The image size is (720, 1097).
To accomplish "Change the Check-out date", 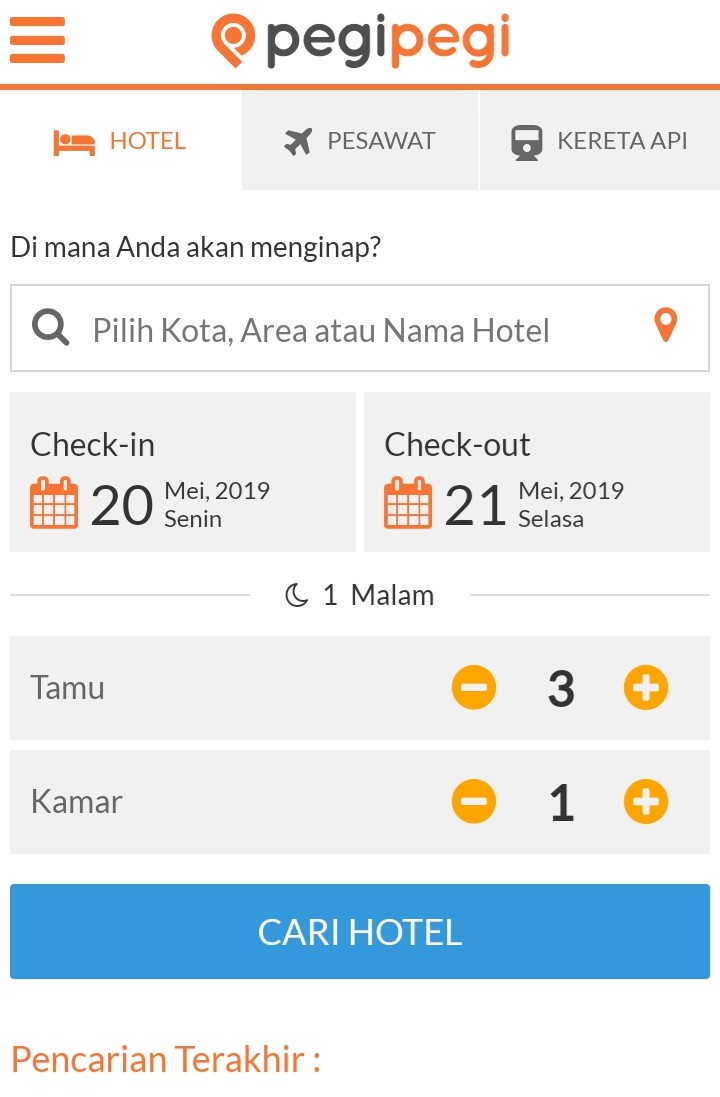I will click(x=536, y=472).
